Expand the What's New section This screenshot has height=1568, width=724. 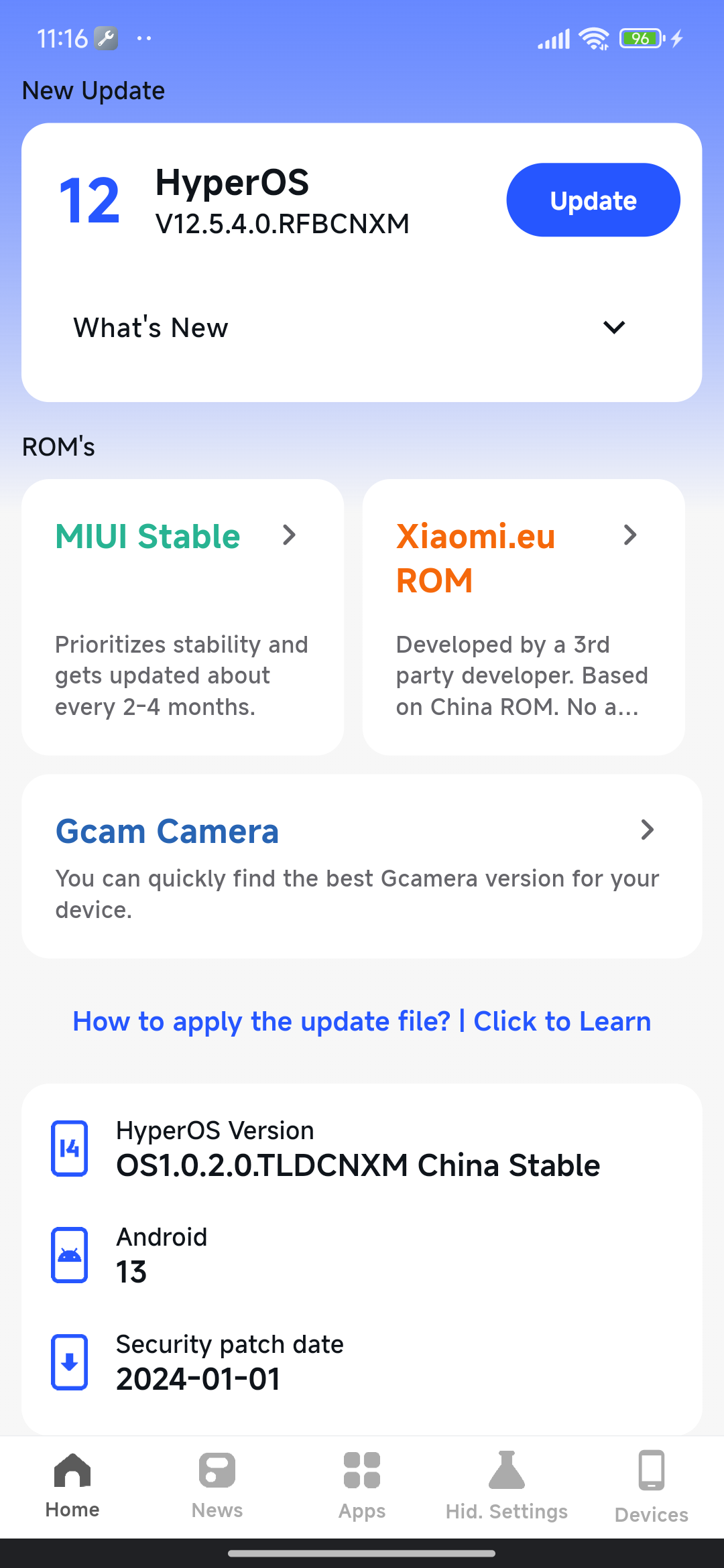pos(613,328)
